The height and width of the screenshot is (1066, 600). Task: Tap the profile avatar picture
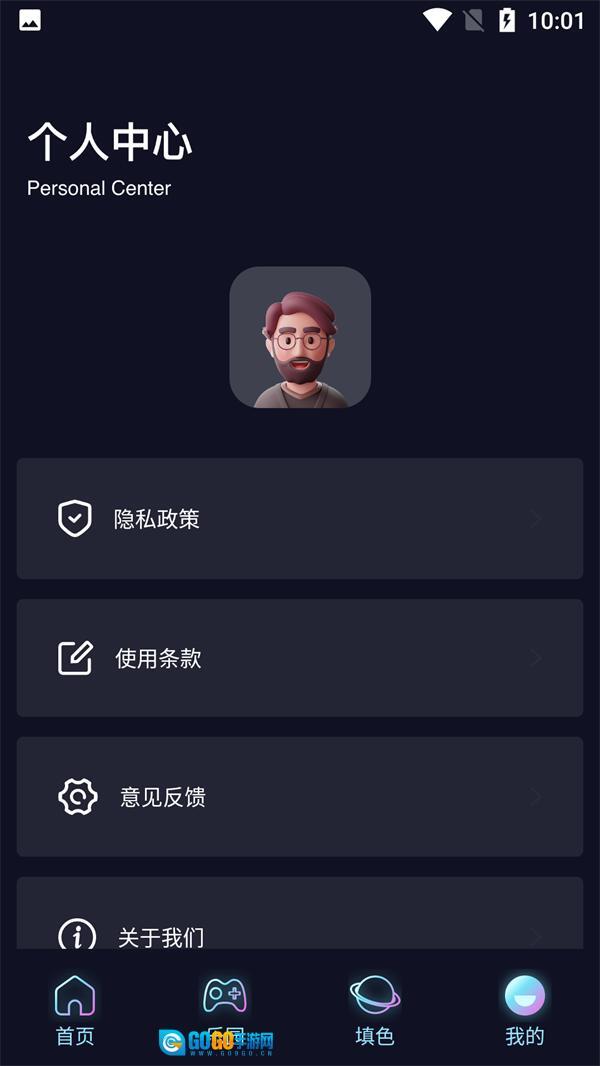click(300, 337)
